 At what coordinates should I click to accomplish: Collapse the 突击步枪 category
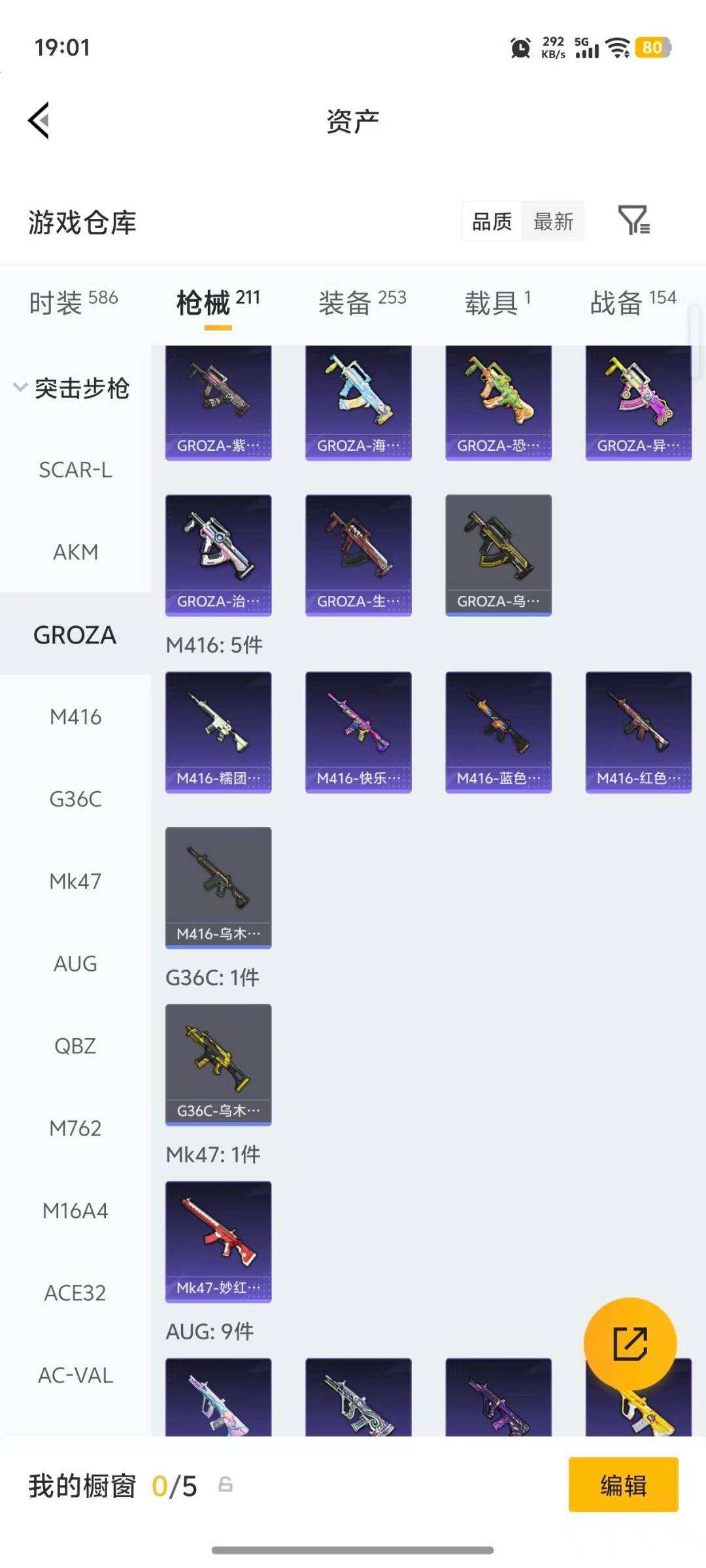72,388
